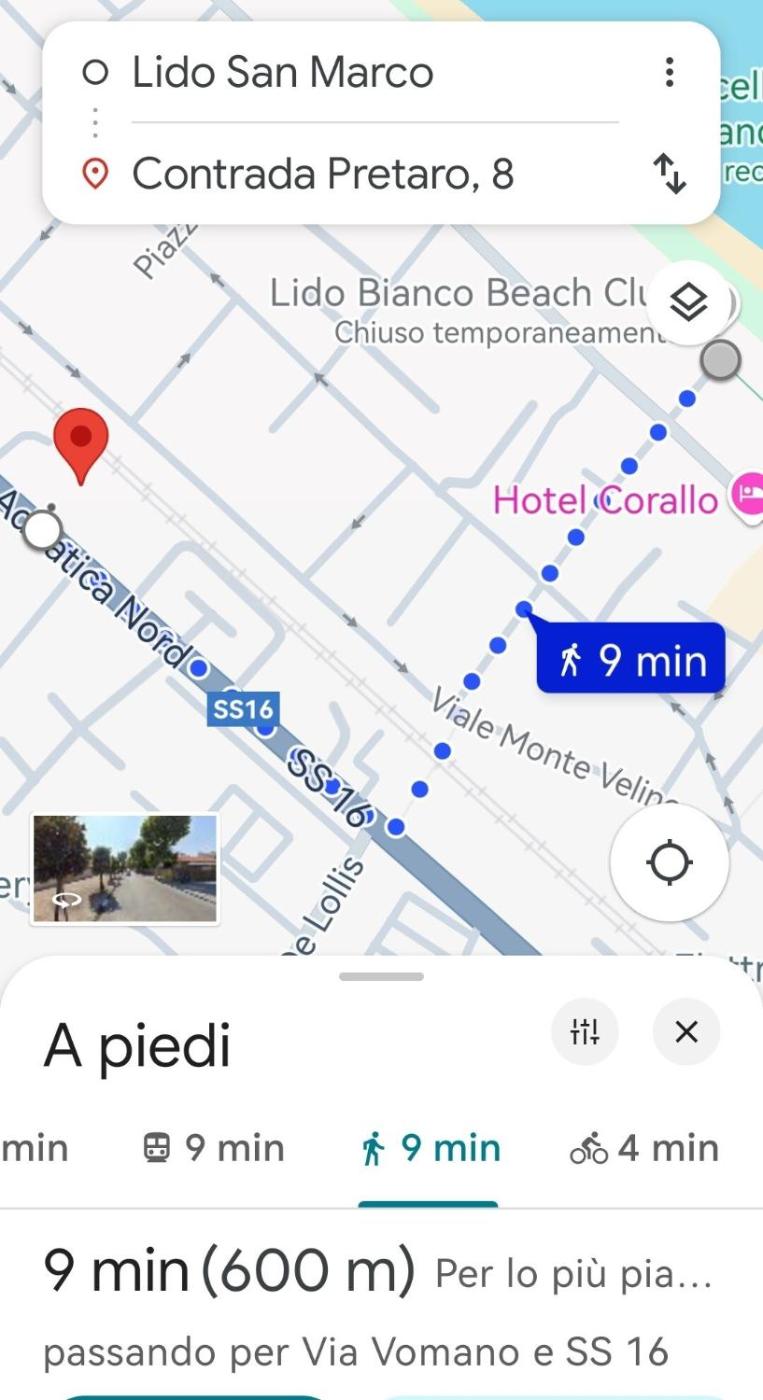Close the A piedi directions panel

686,1031
